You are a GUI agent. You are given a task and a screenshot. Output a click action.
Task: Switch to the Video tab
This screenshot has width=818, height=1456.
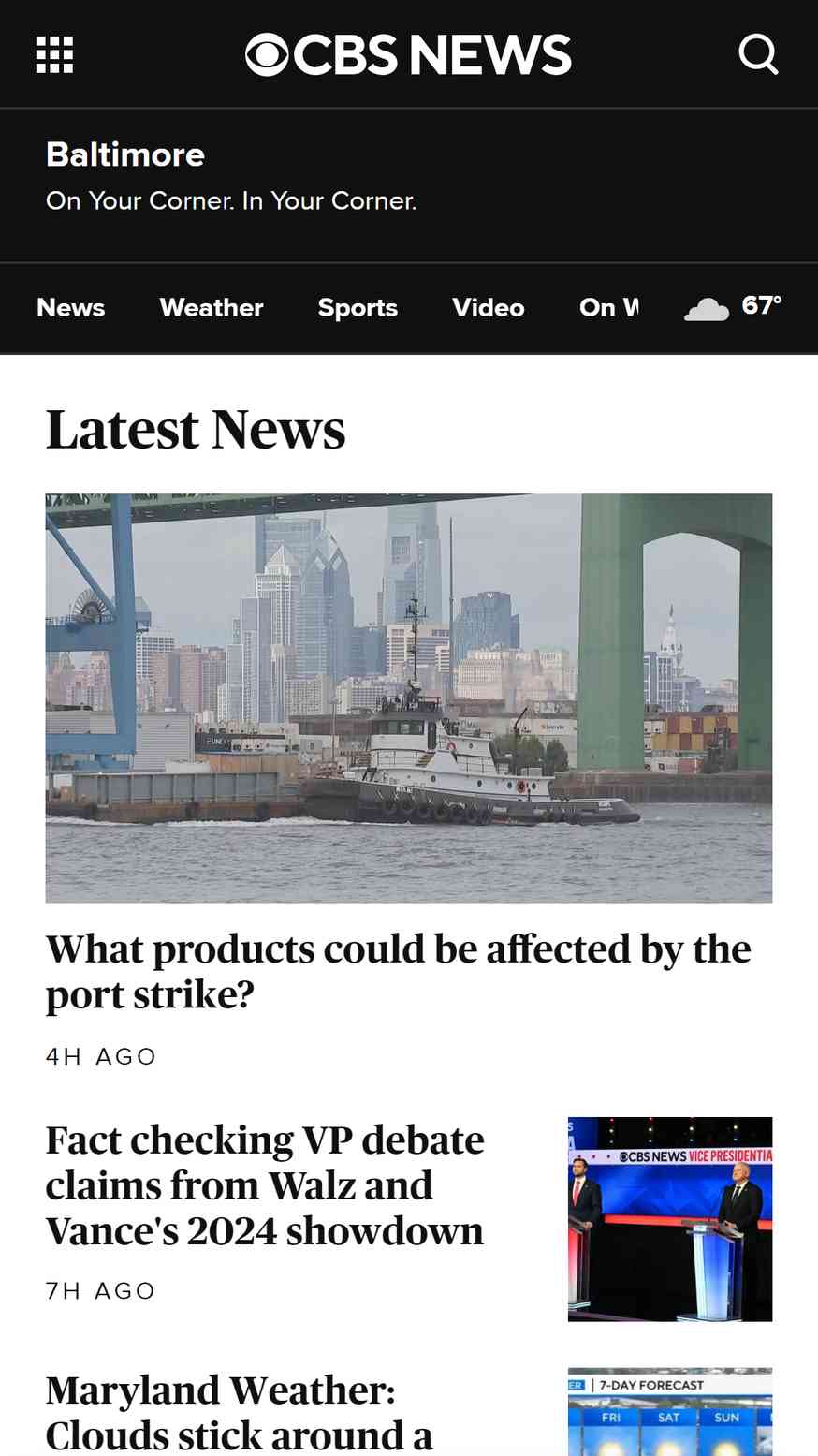[x=488, y=307]
